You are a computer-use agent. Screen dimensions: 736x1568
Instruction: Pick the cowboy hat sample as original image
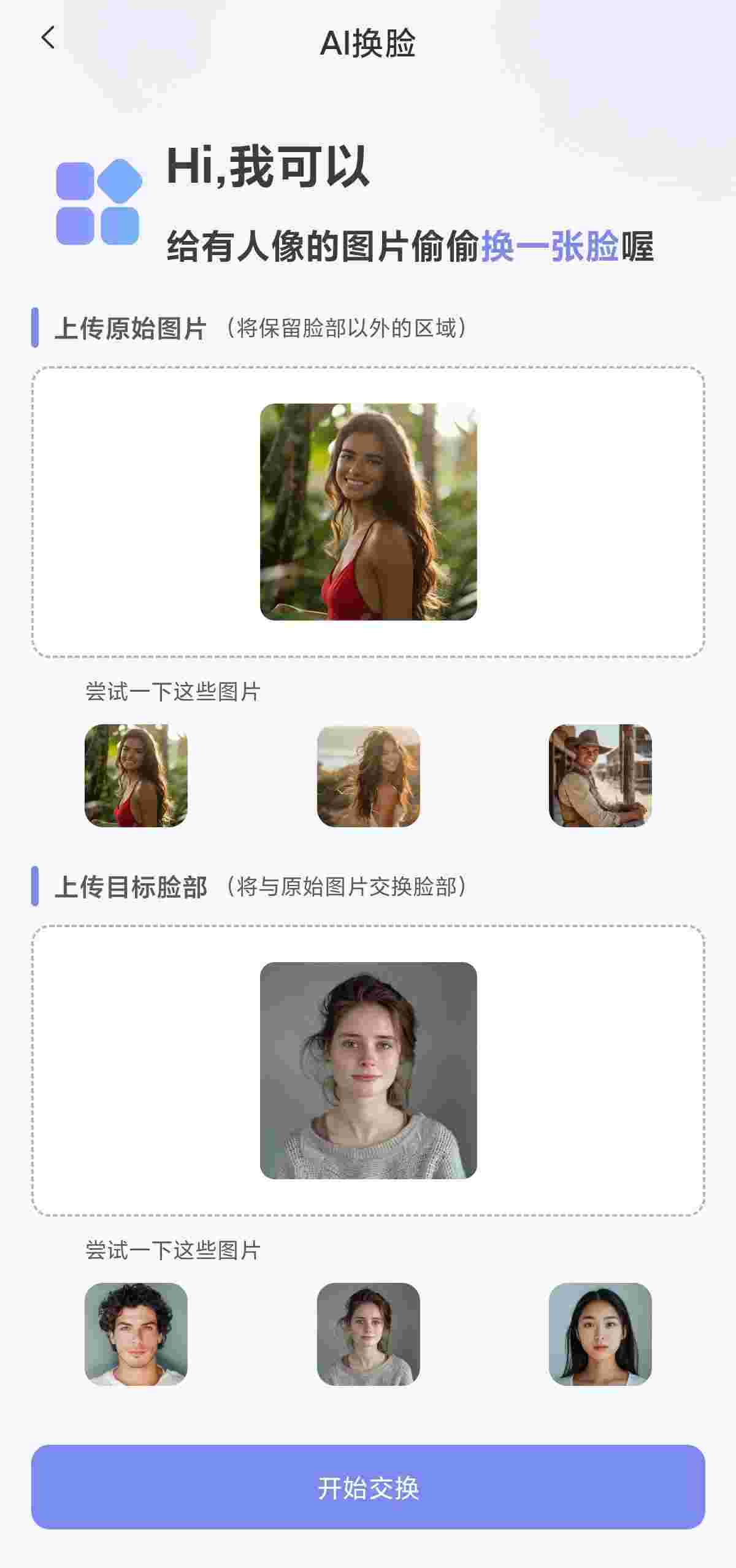(x=600, y=776)
